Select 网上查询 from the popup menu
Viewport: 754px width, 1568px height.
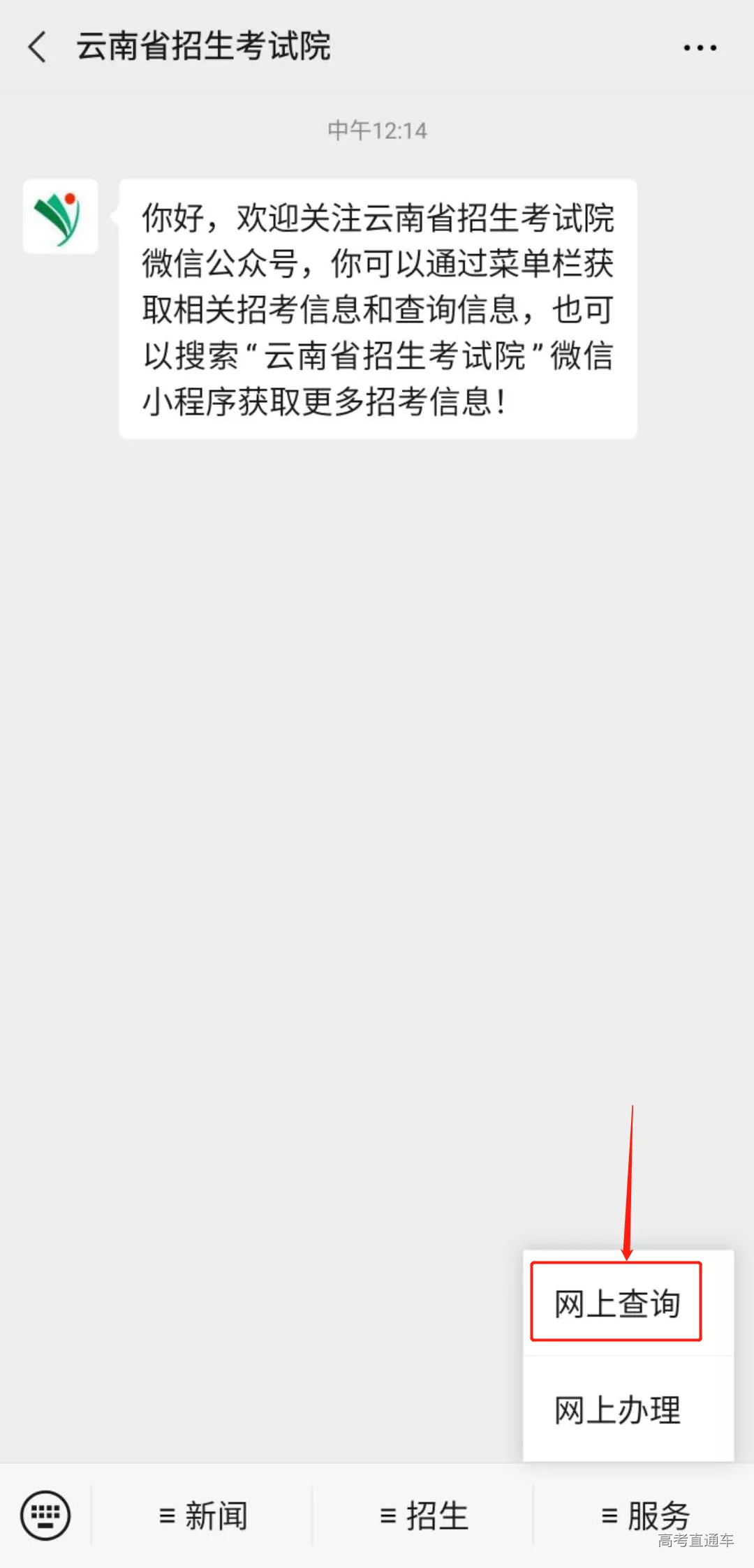click(x=616, y=1303)
